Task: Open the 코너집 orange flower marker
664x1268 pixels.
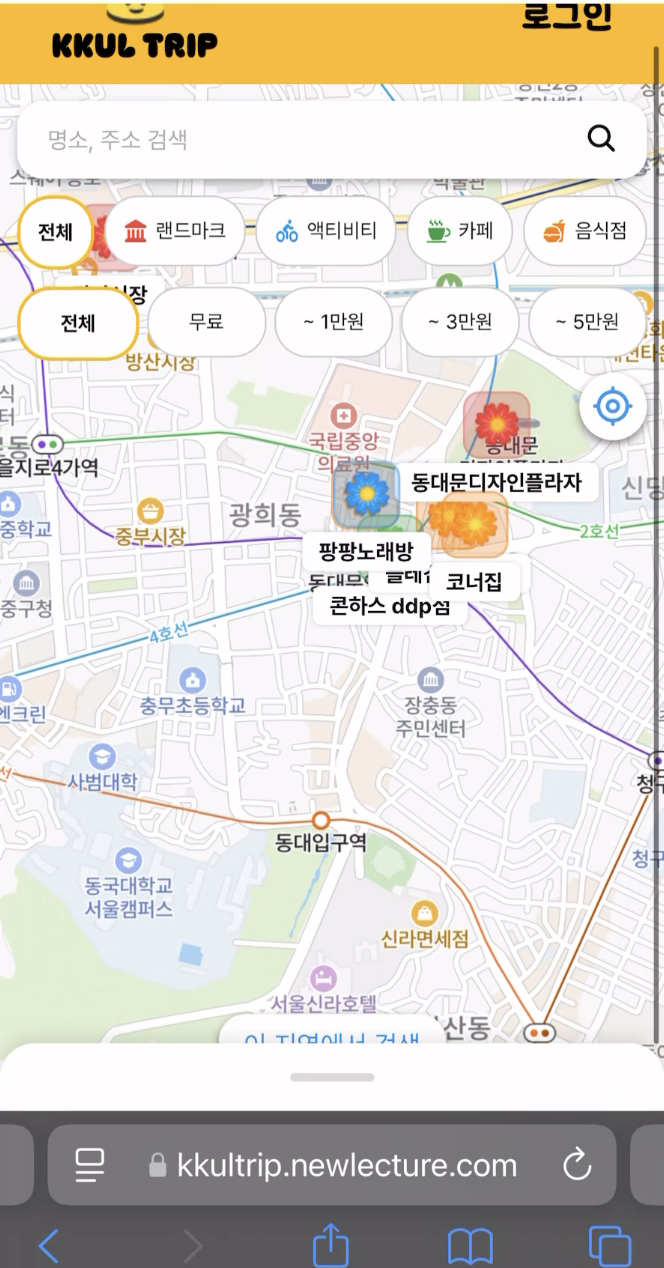Action: (x=474, y=524)
